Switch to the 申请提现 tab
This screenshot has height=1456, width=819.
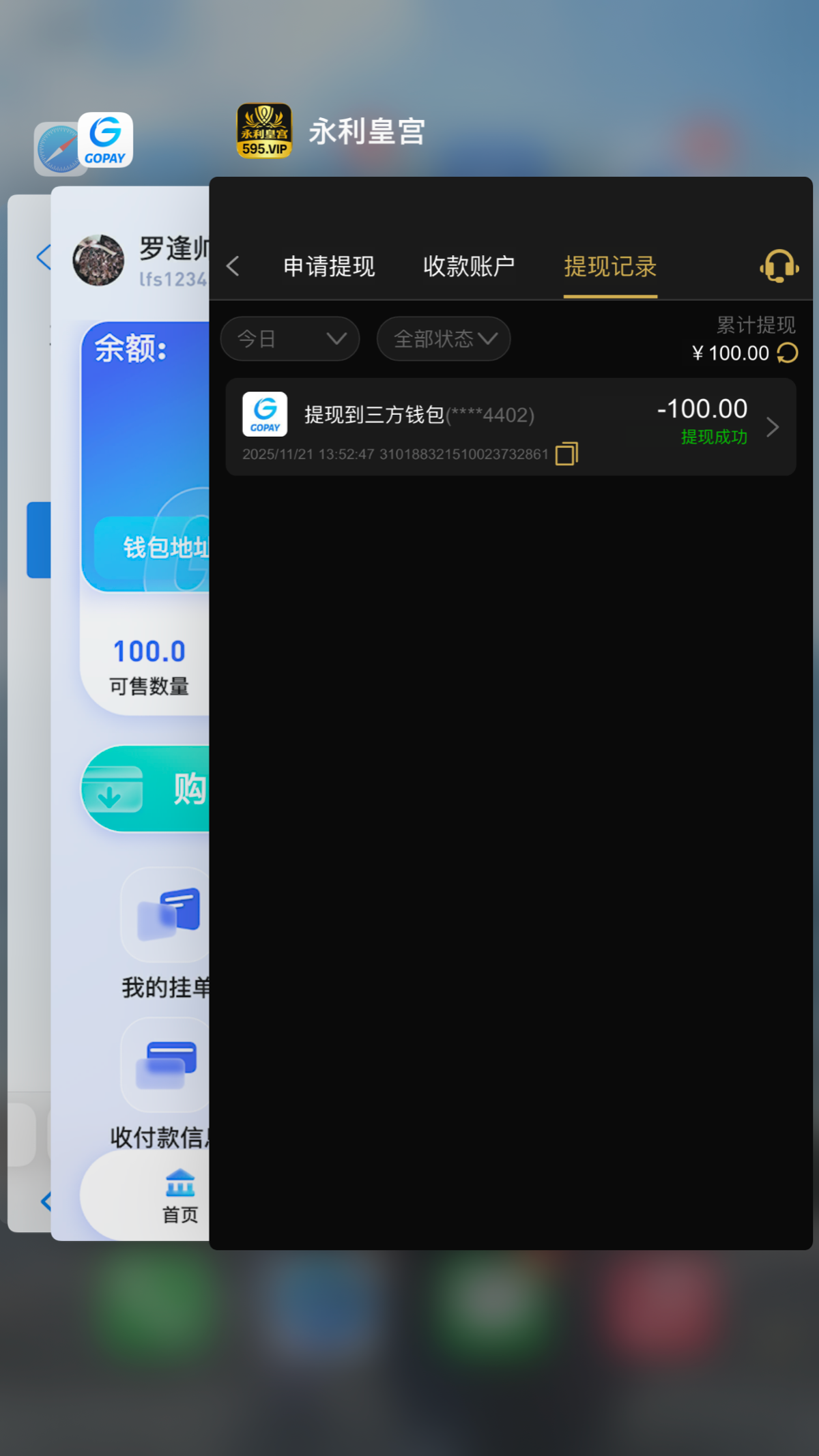(x=329, y=266)
